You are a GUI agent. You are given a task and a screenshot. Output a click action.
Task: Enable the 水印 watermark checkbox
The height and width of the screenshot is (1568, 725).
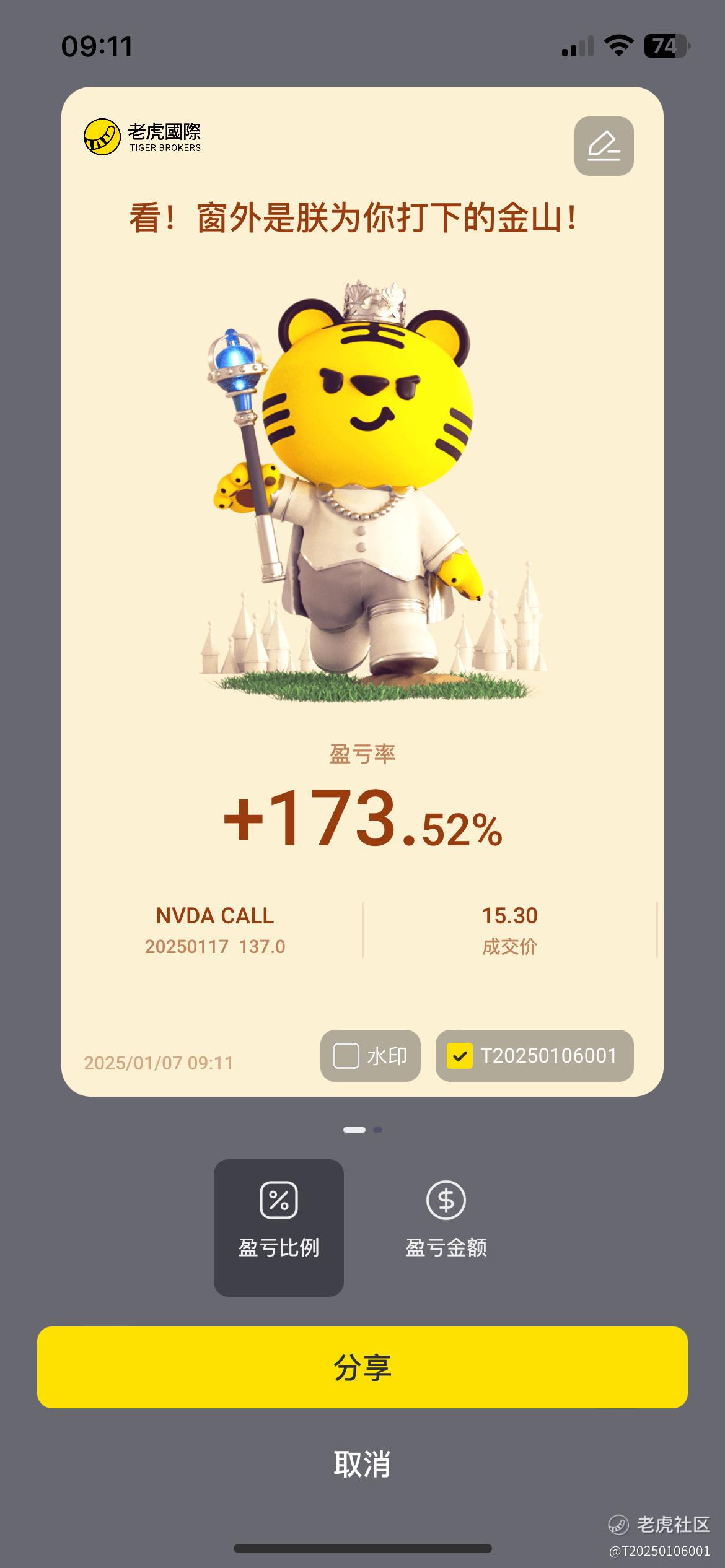346,1056
